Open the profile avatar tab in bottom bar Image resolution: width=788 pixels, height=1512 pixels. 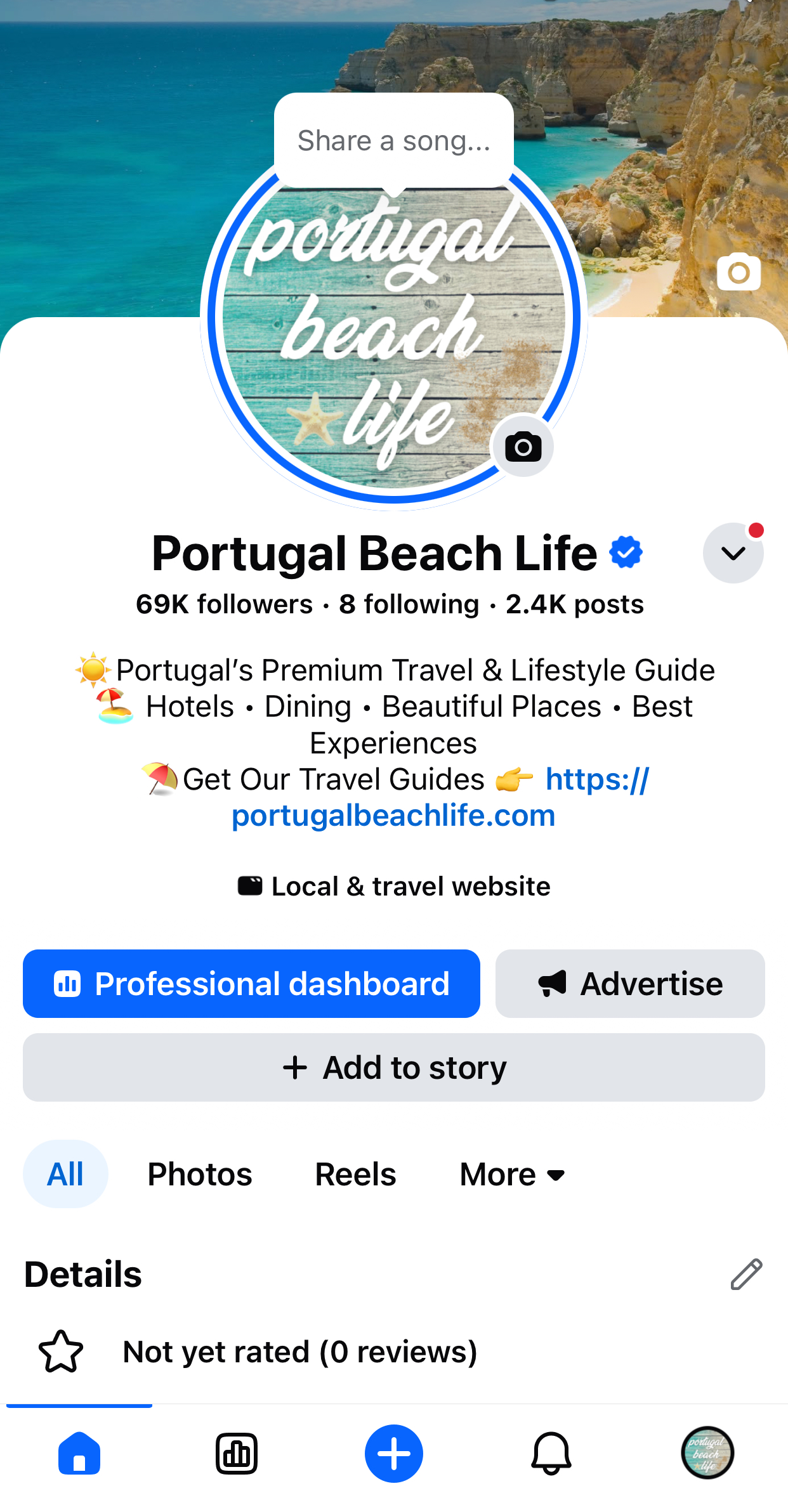click(707, 1453)
